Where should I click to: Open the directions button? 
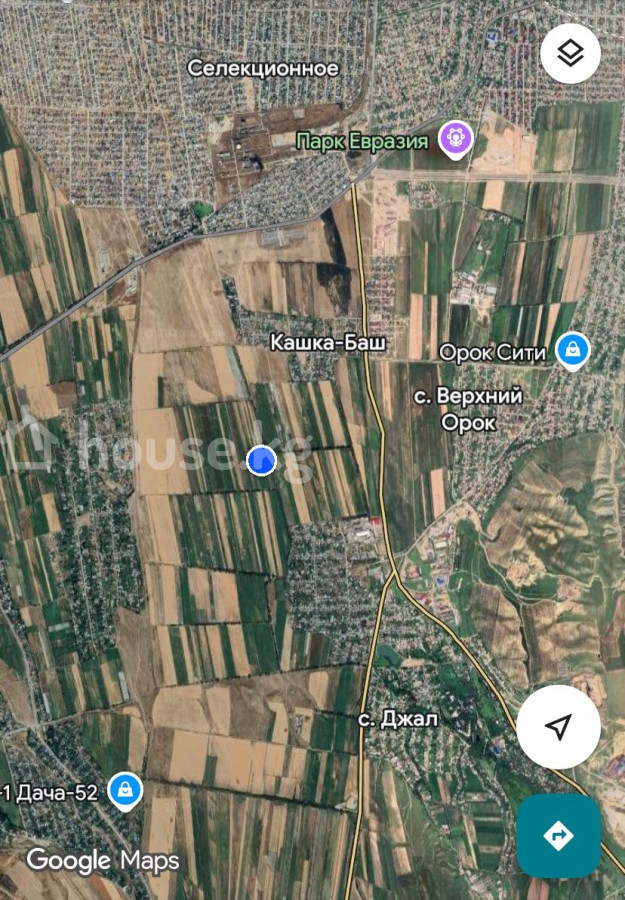[x=558, y=835]
